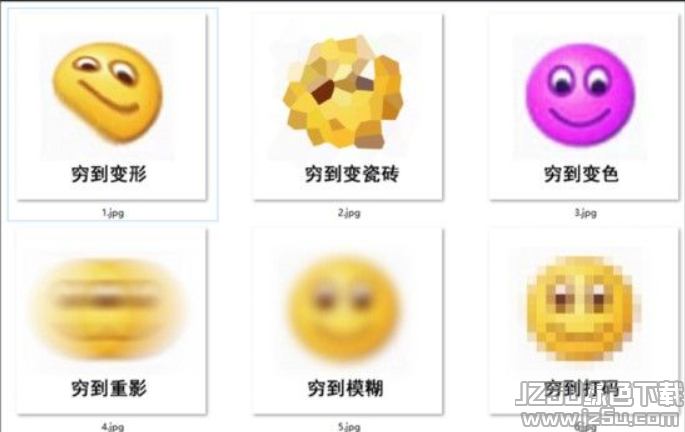Select the 5.jpg blurred smiley file
This screenshot has height=432, width=685.
point(347,320)
